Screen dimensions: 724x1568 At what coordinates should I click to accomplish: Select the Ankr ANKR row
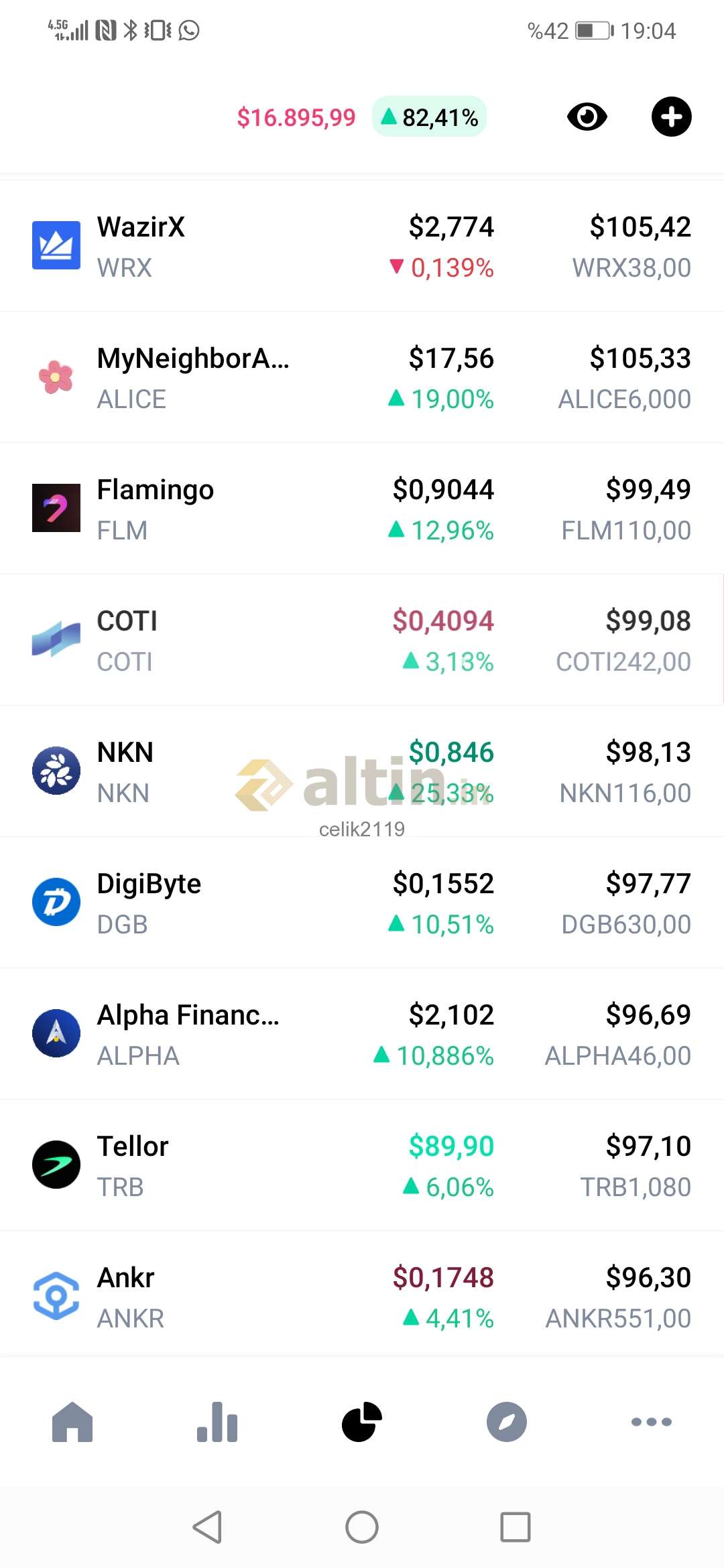362,1297
